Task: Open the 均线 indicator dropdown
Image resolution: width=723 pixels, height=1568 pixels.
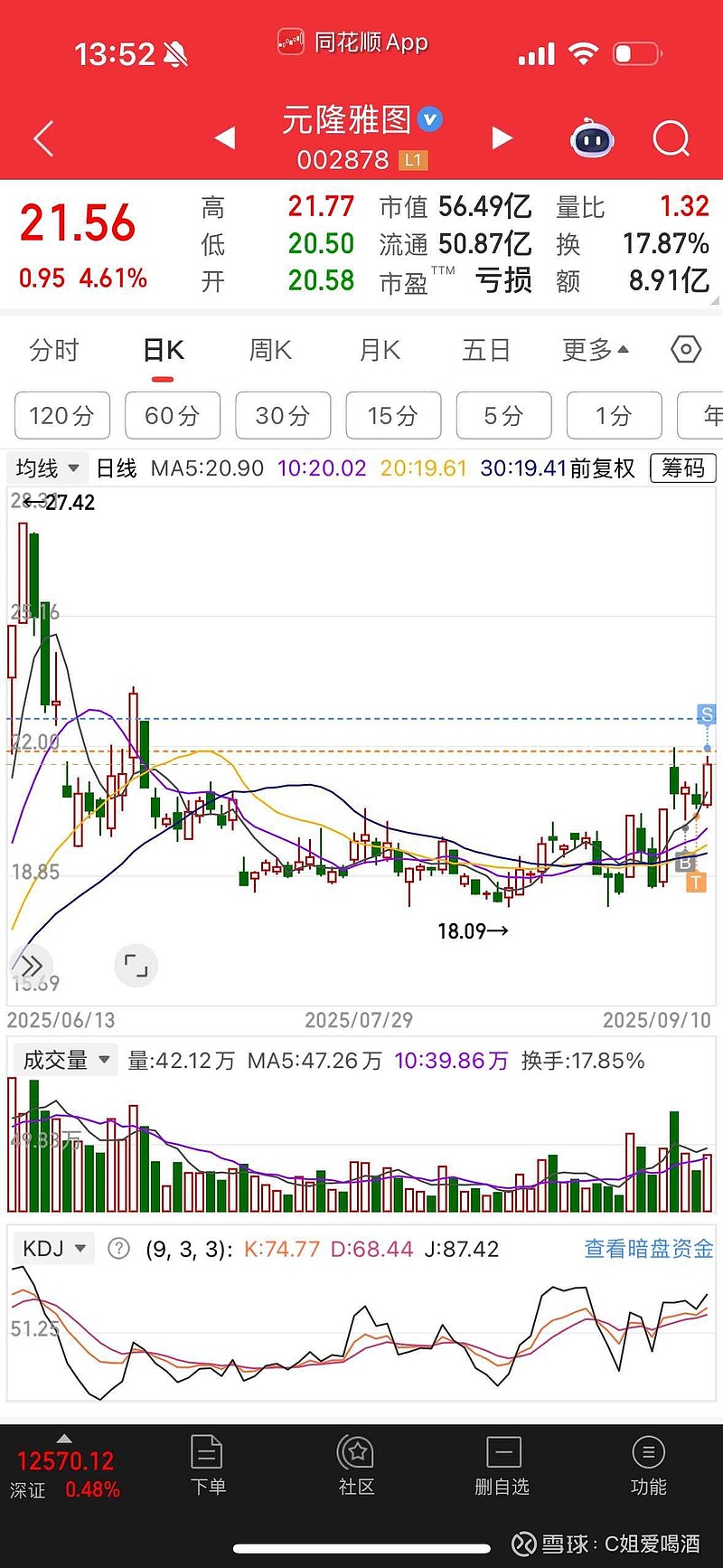Action: pos(47,468)
